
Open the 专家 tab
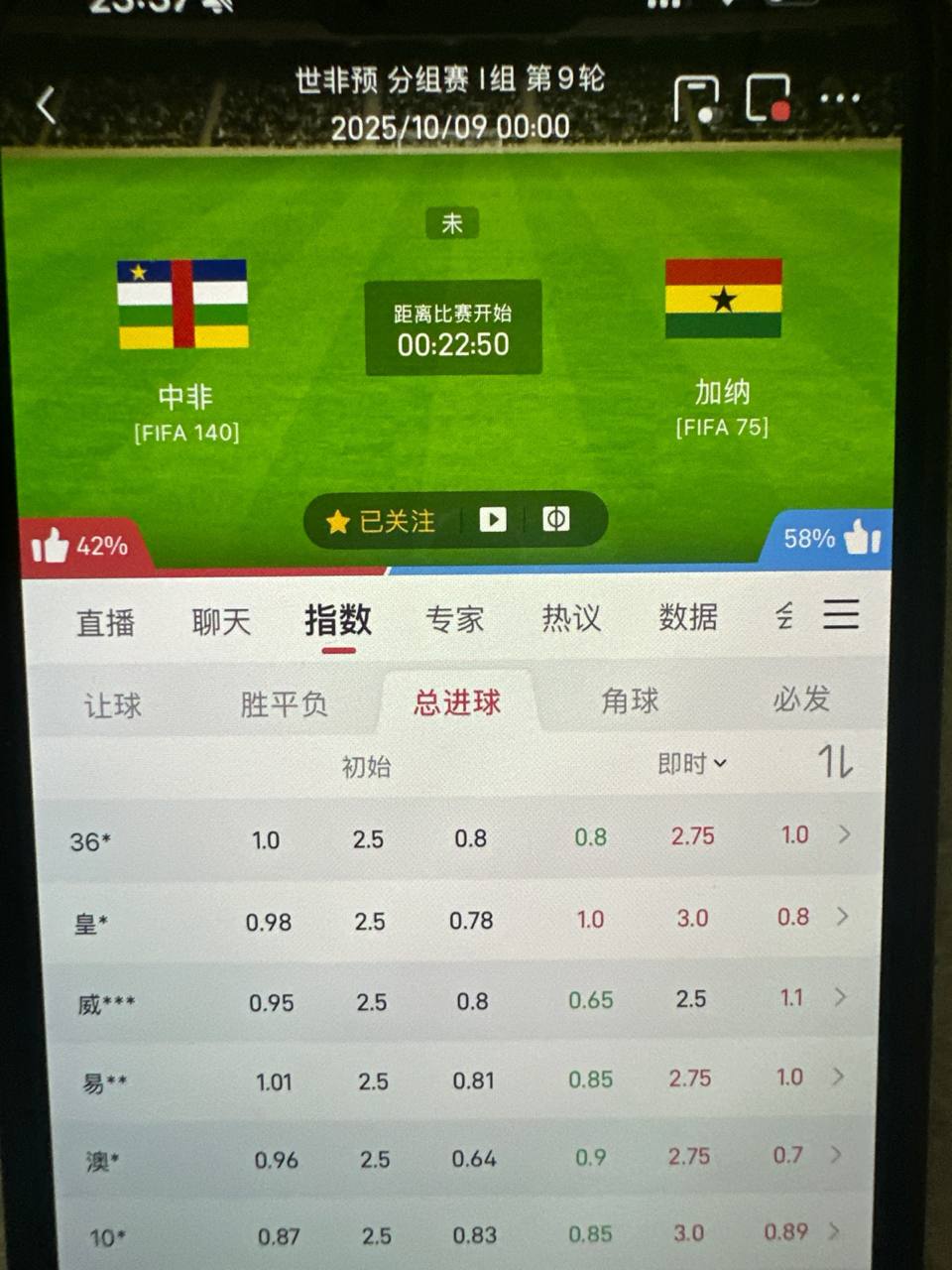click(x=454, y=620)
